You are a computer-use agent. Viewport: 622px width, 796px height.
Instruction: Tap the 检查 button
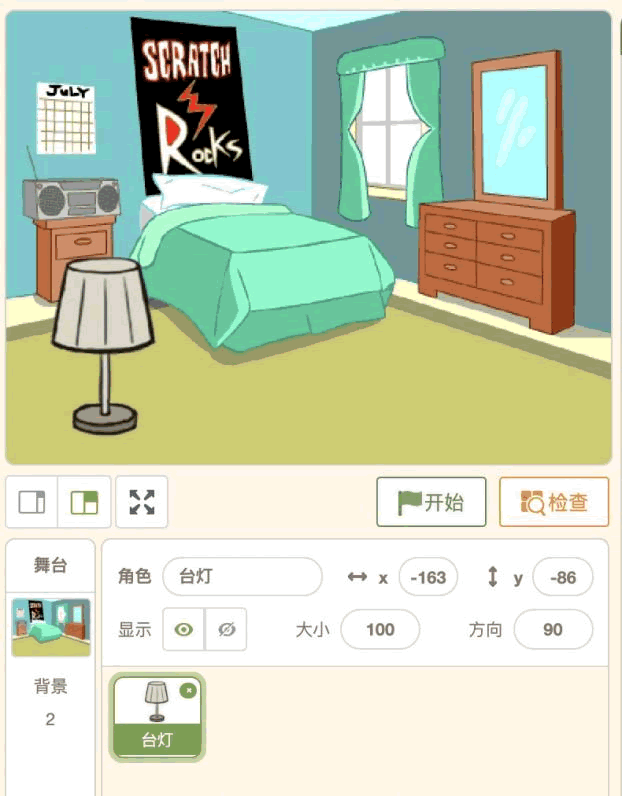[553, 502]
